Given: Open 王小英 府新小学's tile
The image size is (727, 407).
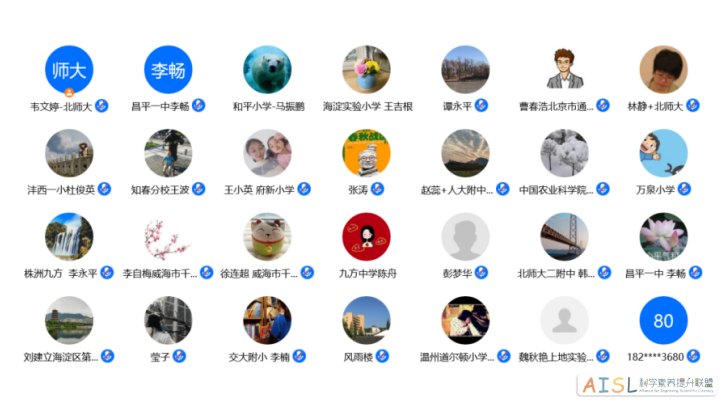Looking at the screenshot, I should pyautogui.click(x=267, y=154).
